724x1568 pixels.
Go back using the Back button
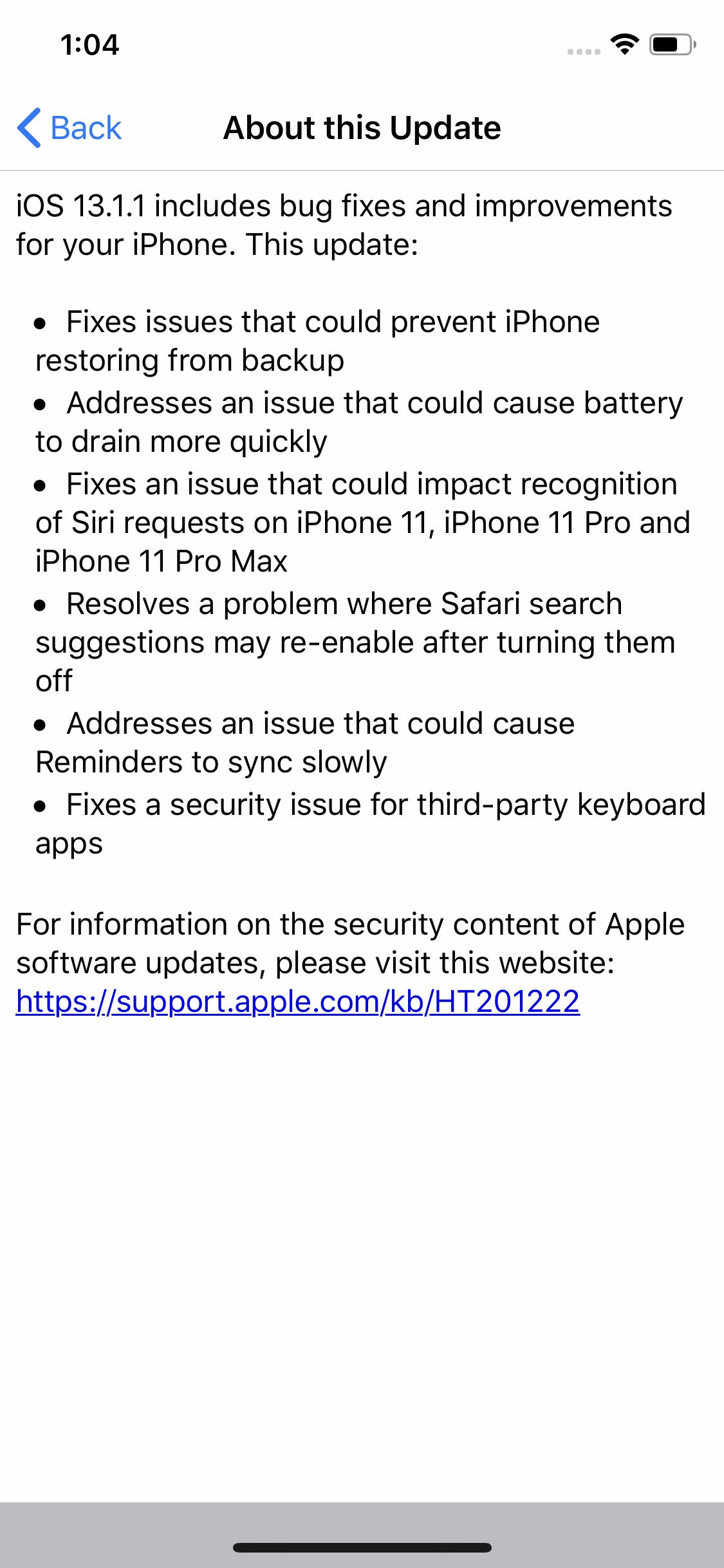coord(70,127)
